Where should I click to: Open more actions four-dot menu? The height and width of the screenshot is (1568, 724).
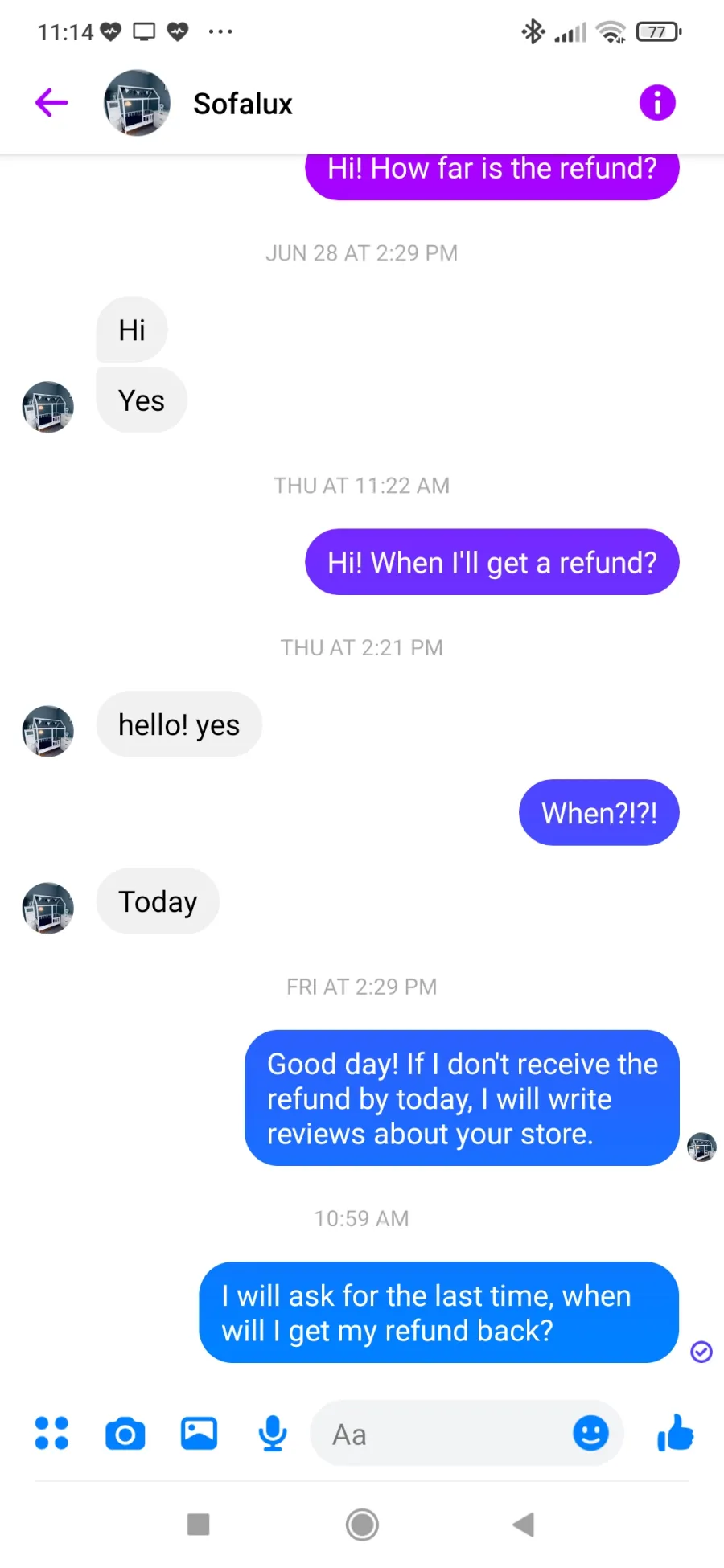click(x=51, y=1434)
